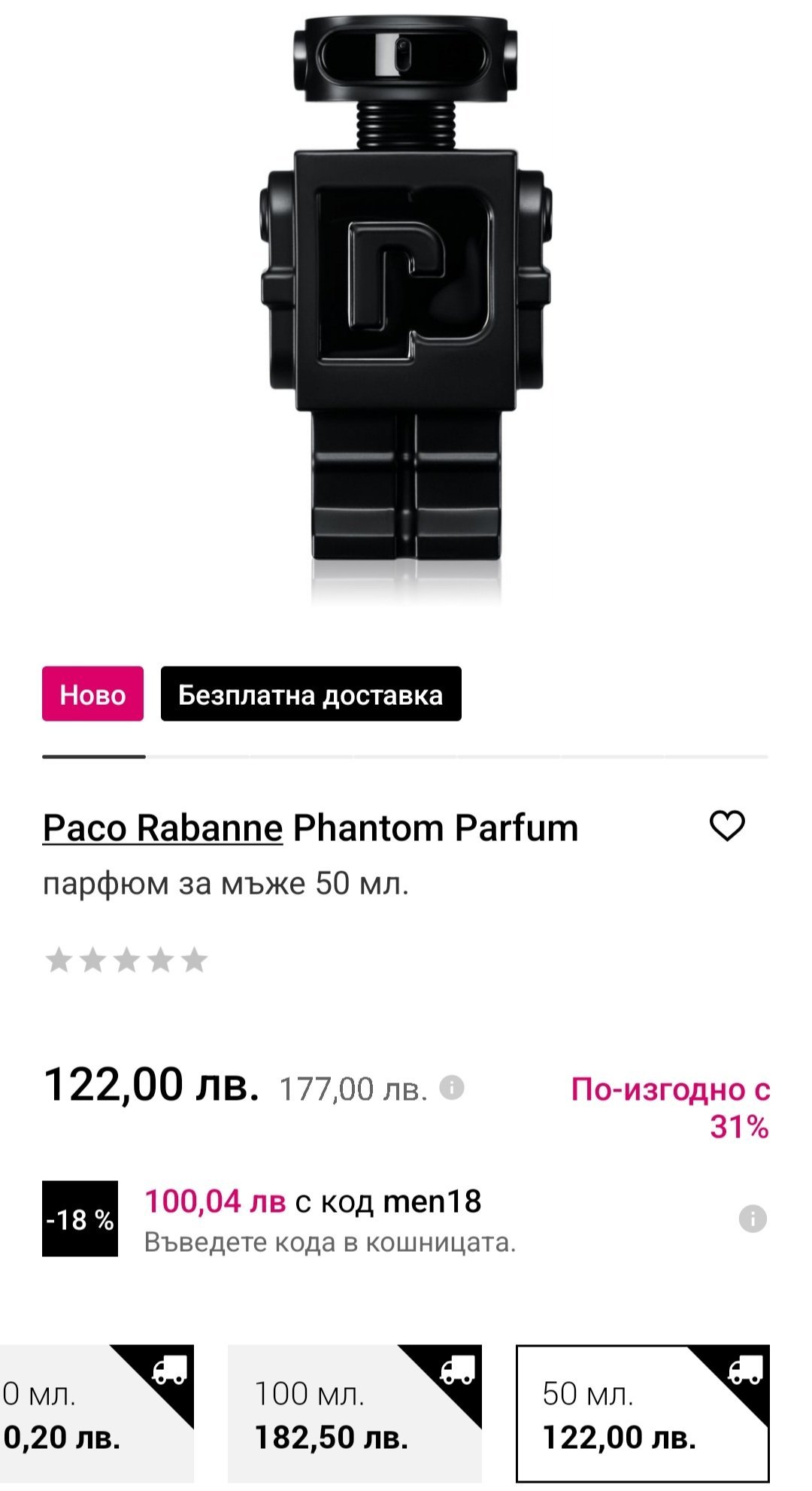Viewport: 812px width, 1491px height.
Task: Select the 100 мл. size option
Action: [354, 1414]
